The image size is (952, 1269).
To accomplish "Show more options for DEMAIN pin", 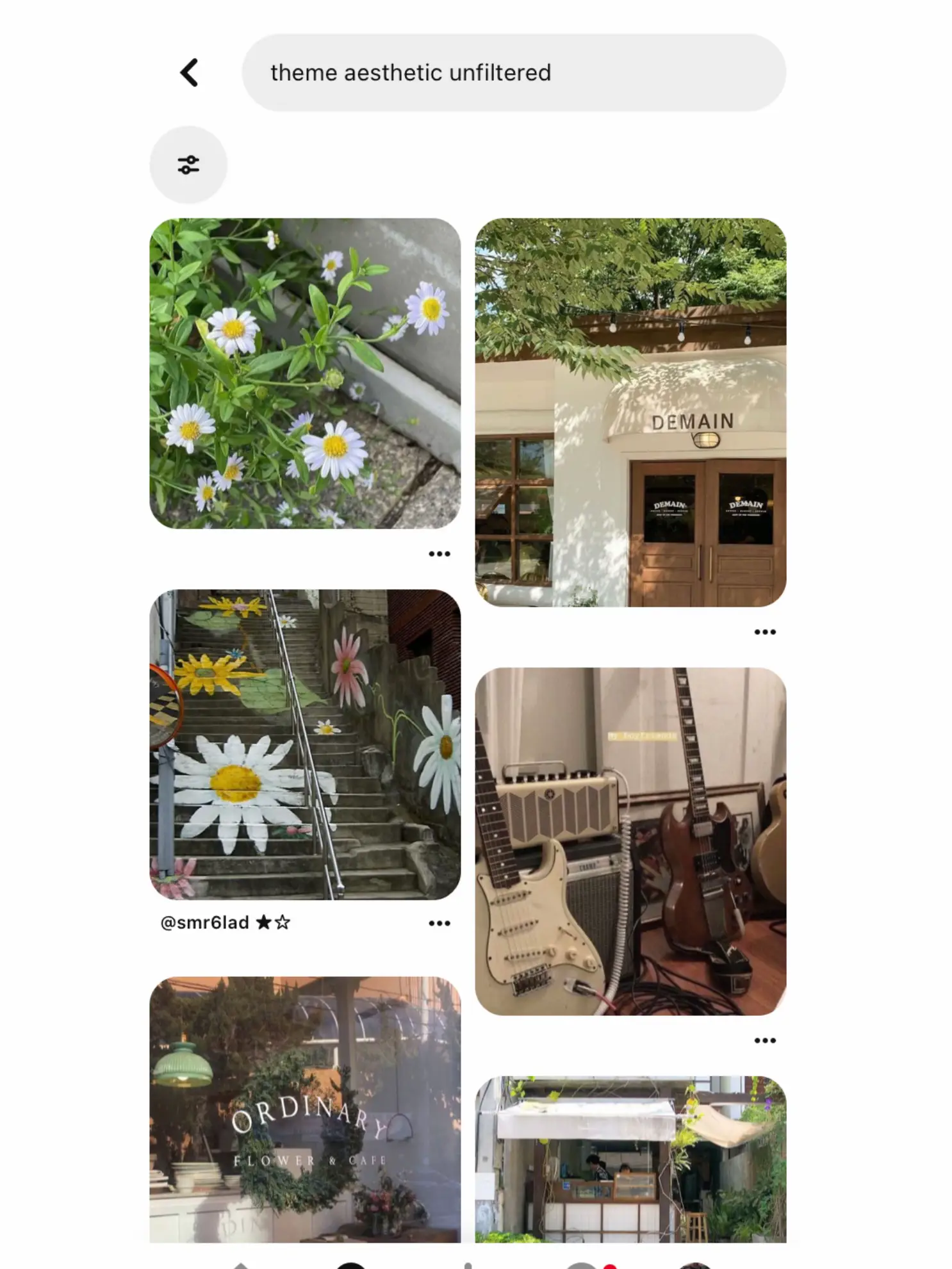I will (765, 632).
